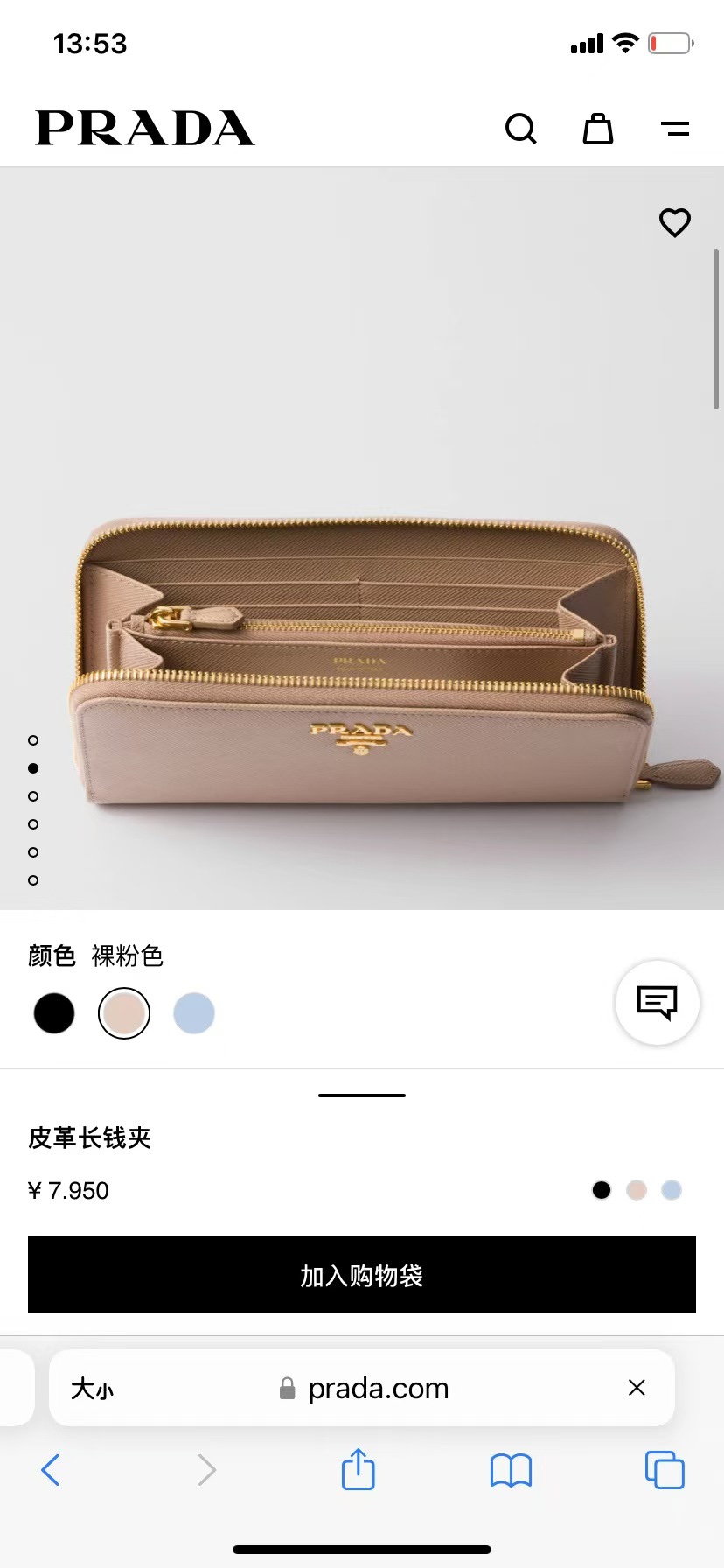Jump to first product image dot
The height and width of the screenshot is (1568, 724).
(x=33, y=740)
